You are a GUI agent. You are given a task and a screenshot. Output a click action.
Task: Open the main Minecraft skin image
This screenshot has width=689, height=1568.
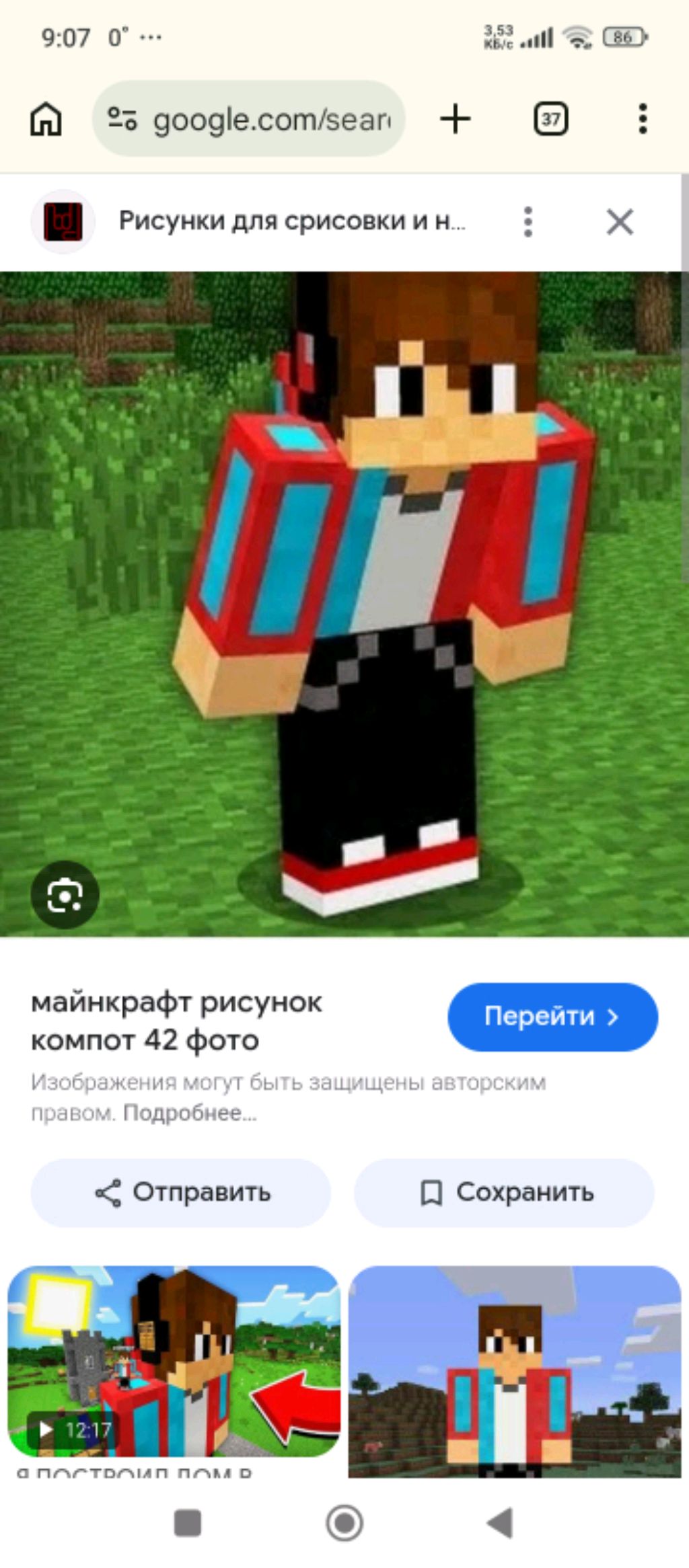pos(344,604)
